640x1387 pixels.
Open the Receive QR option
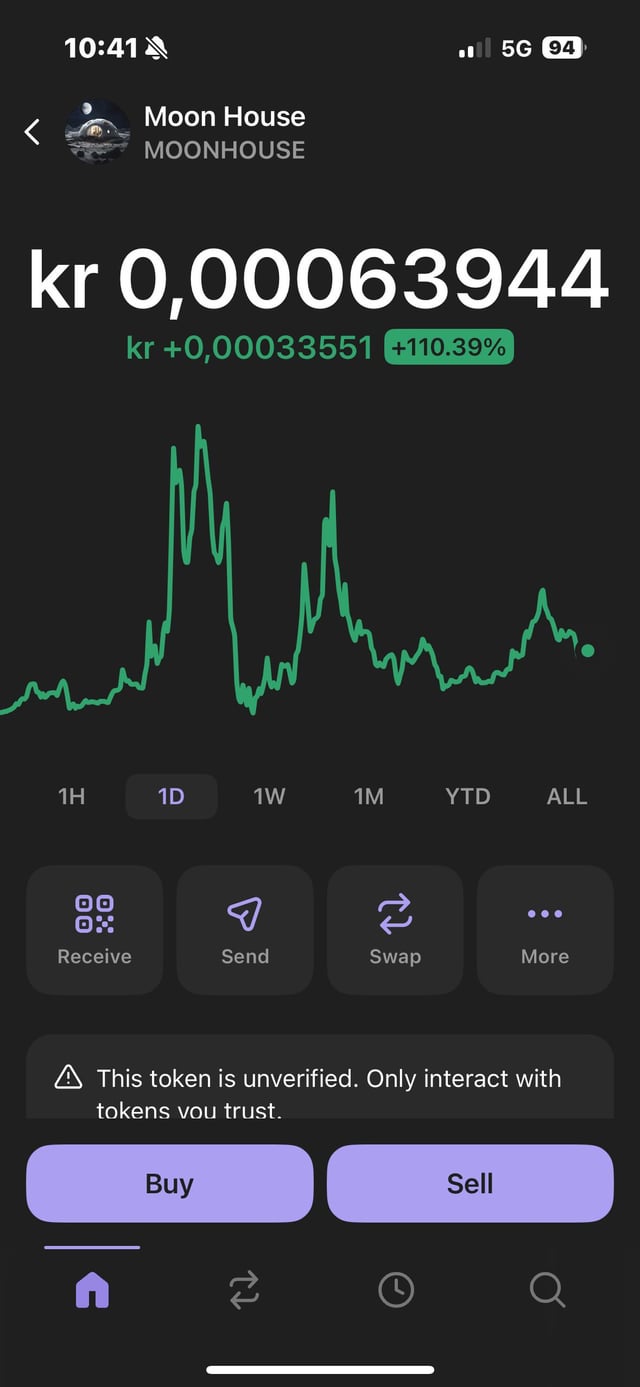[95, 930]
